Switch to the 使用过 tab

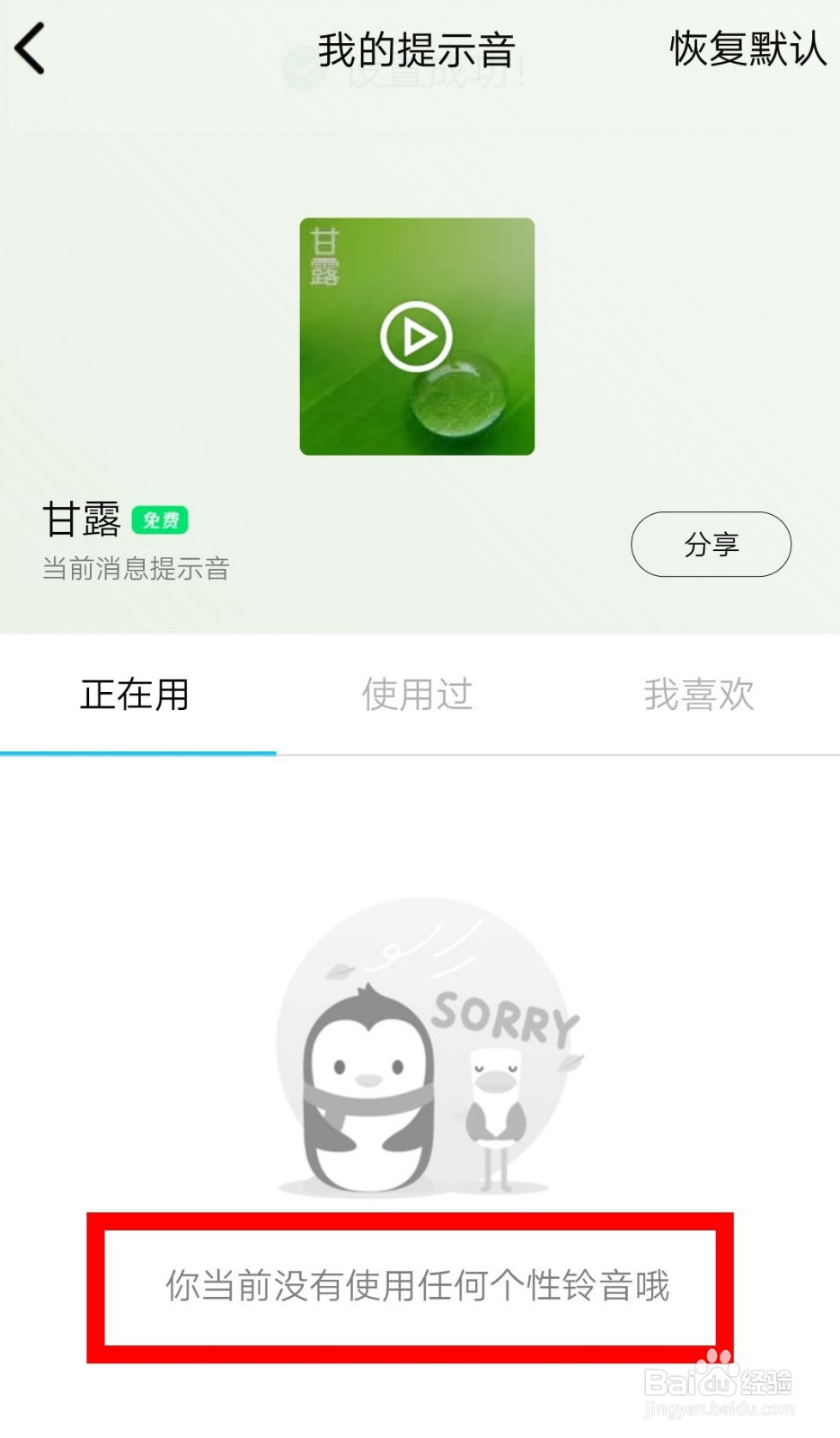[x=419, y=694]
